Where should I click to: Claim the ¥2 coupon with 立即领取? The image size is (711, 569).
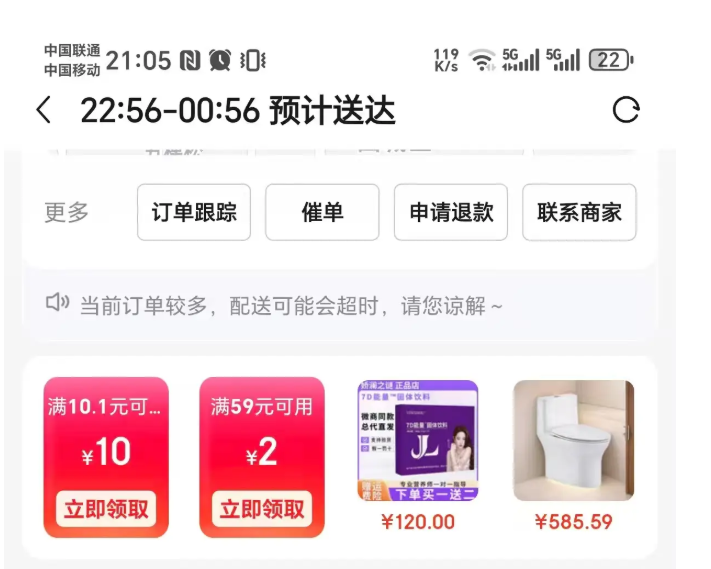pos(262,508)
